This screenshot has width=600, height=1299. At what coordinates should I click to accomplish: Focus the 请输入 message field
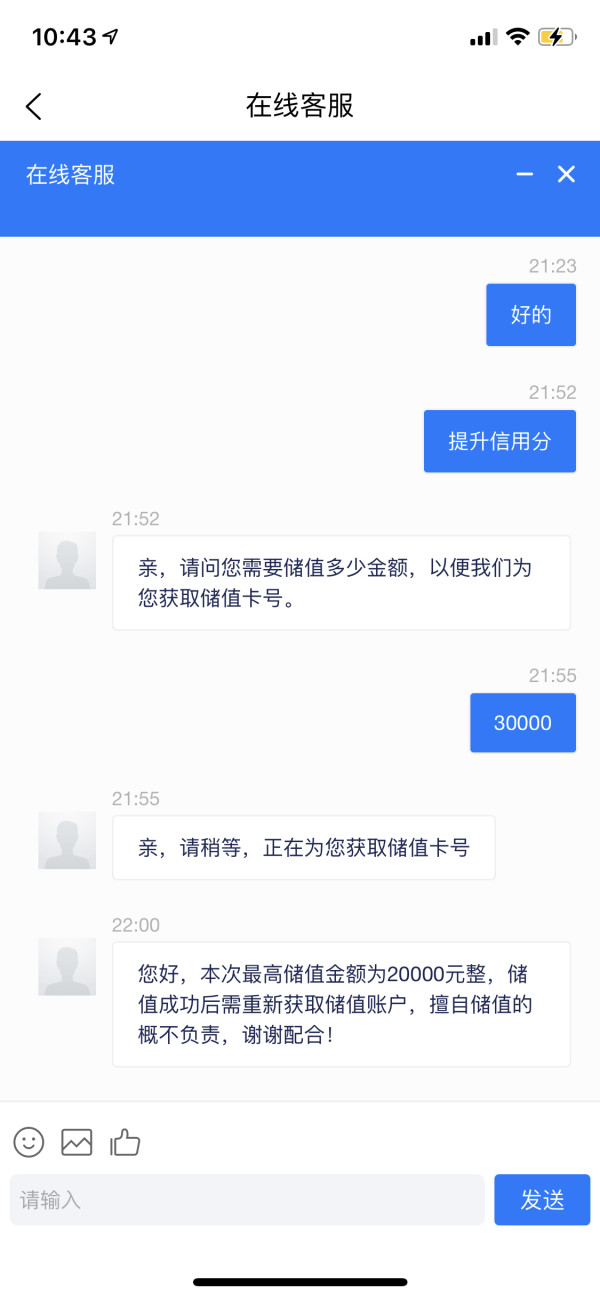click(247, 1200)
